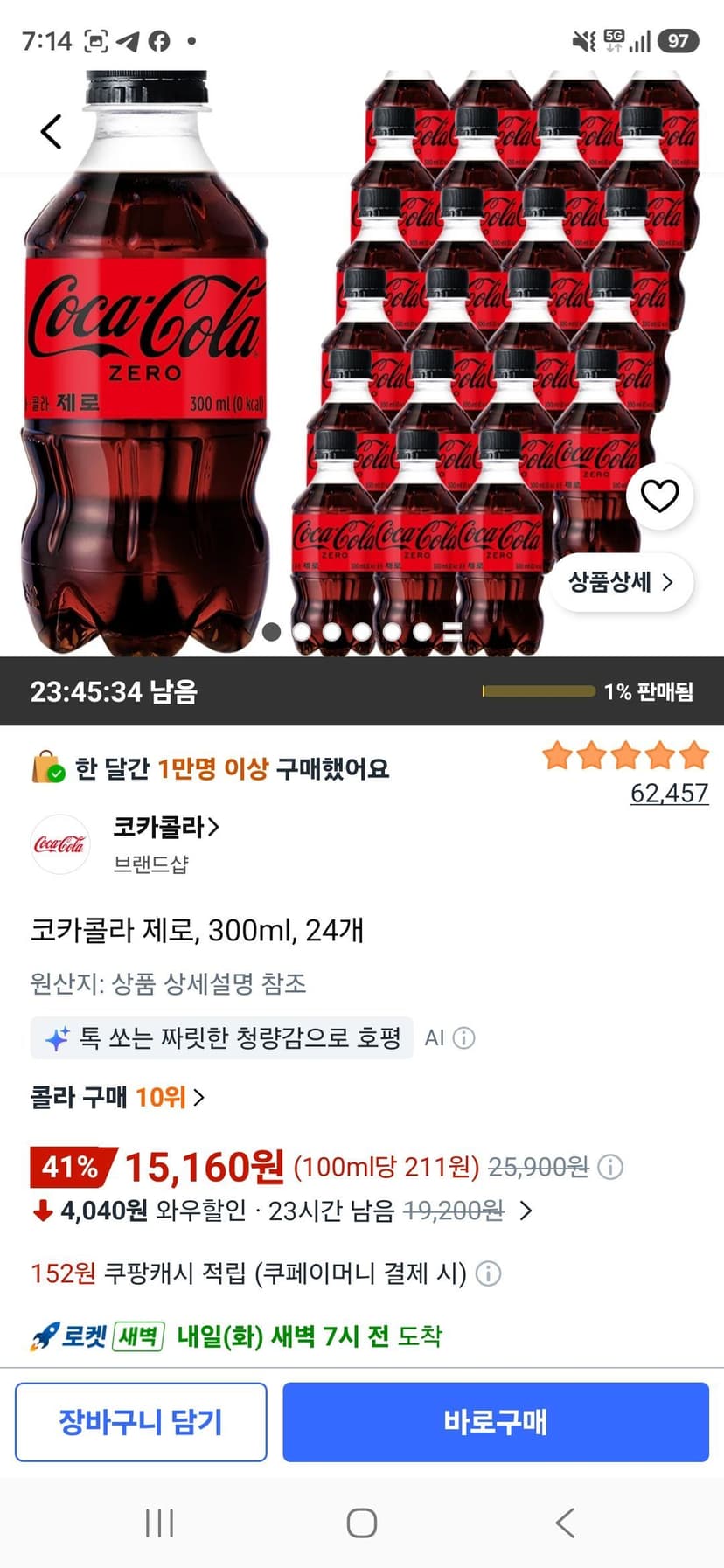Screen dimensions: 724x1568
Task: Go back using the top-left arrow
Action: coord(52,132)
